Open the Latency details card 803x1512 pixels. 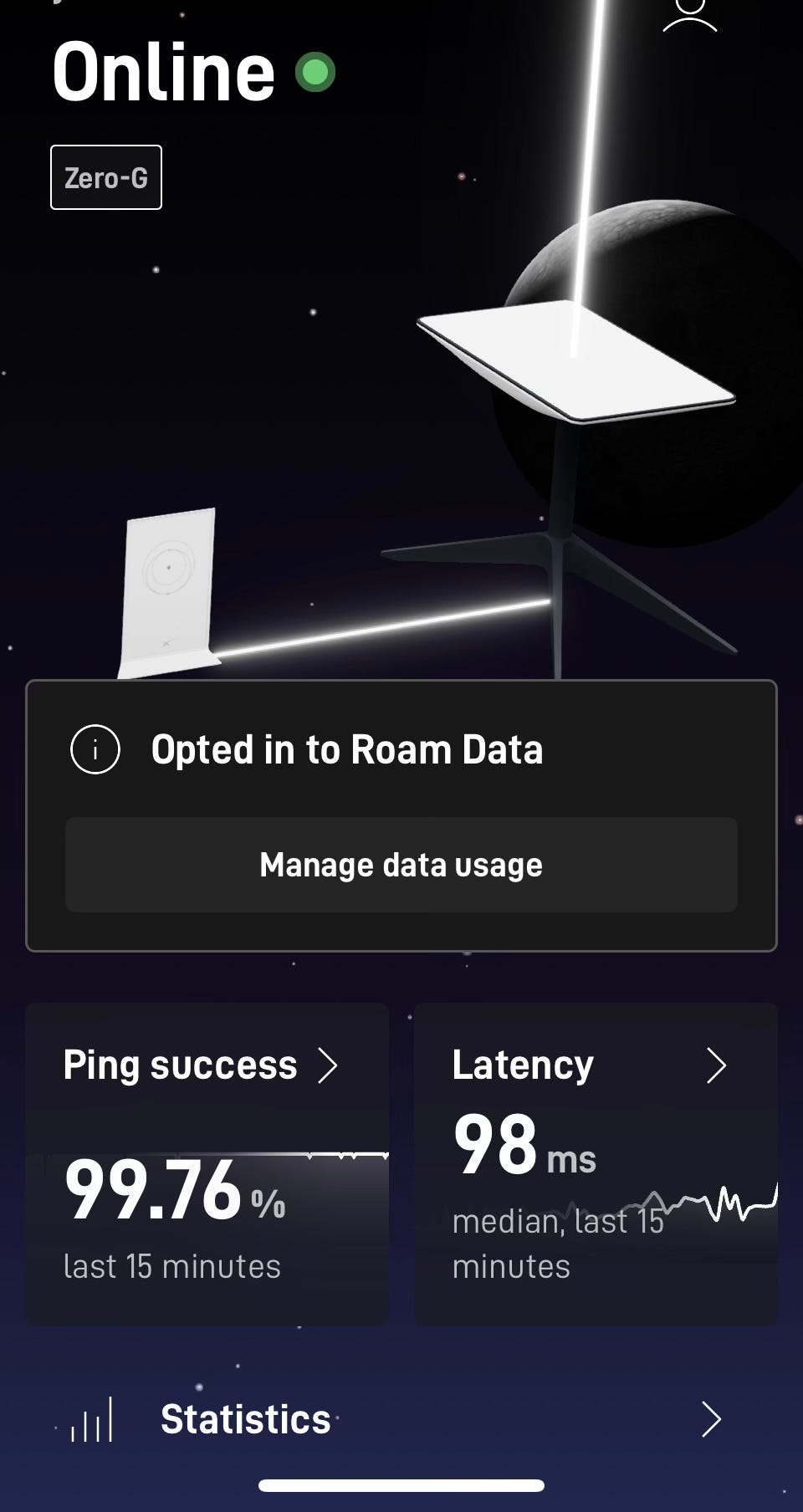596,1162
